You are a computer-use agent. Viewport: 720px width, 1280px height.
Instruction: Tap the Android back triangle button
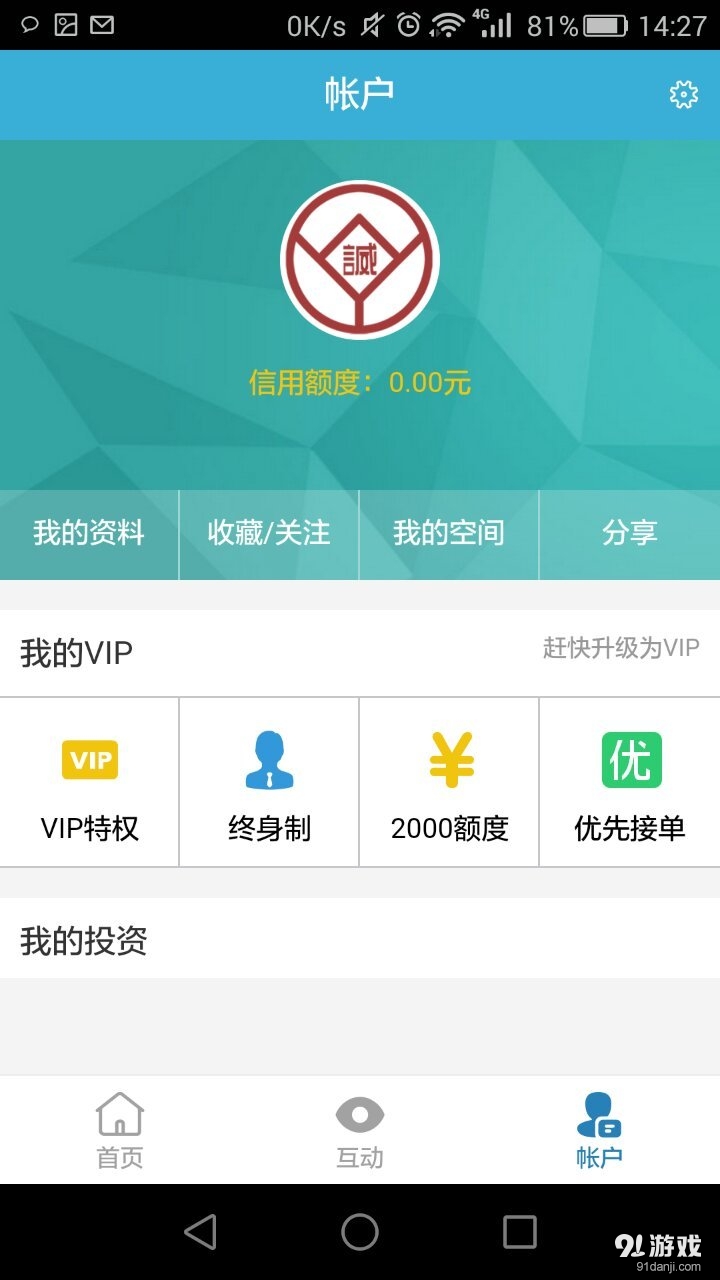202,1233
